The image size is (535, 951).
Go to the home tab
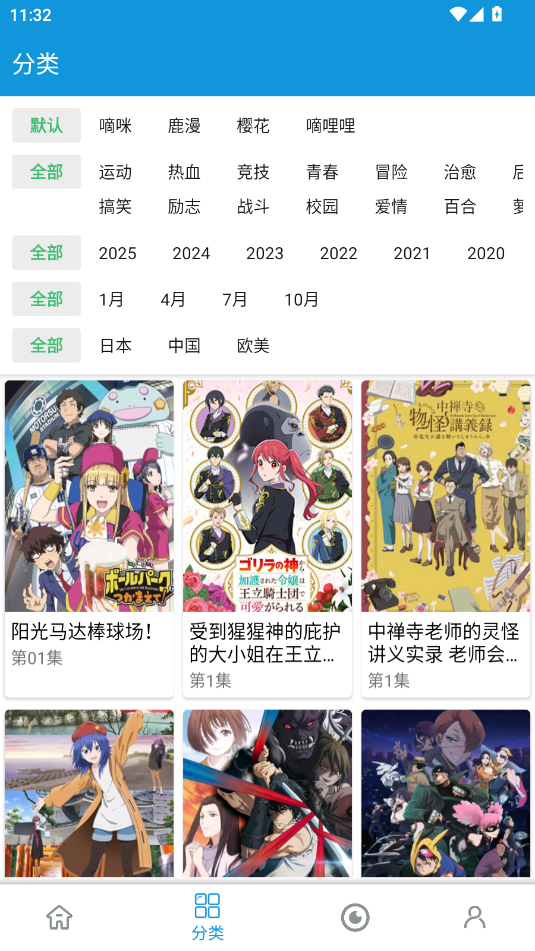[x=59, y=917]
